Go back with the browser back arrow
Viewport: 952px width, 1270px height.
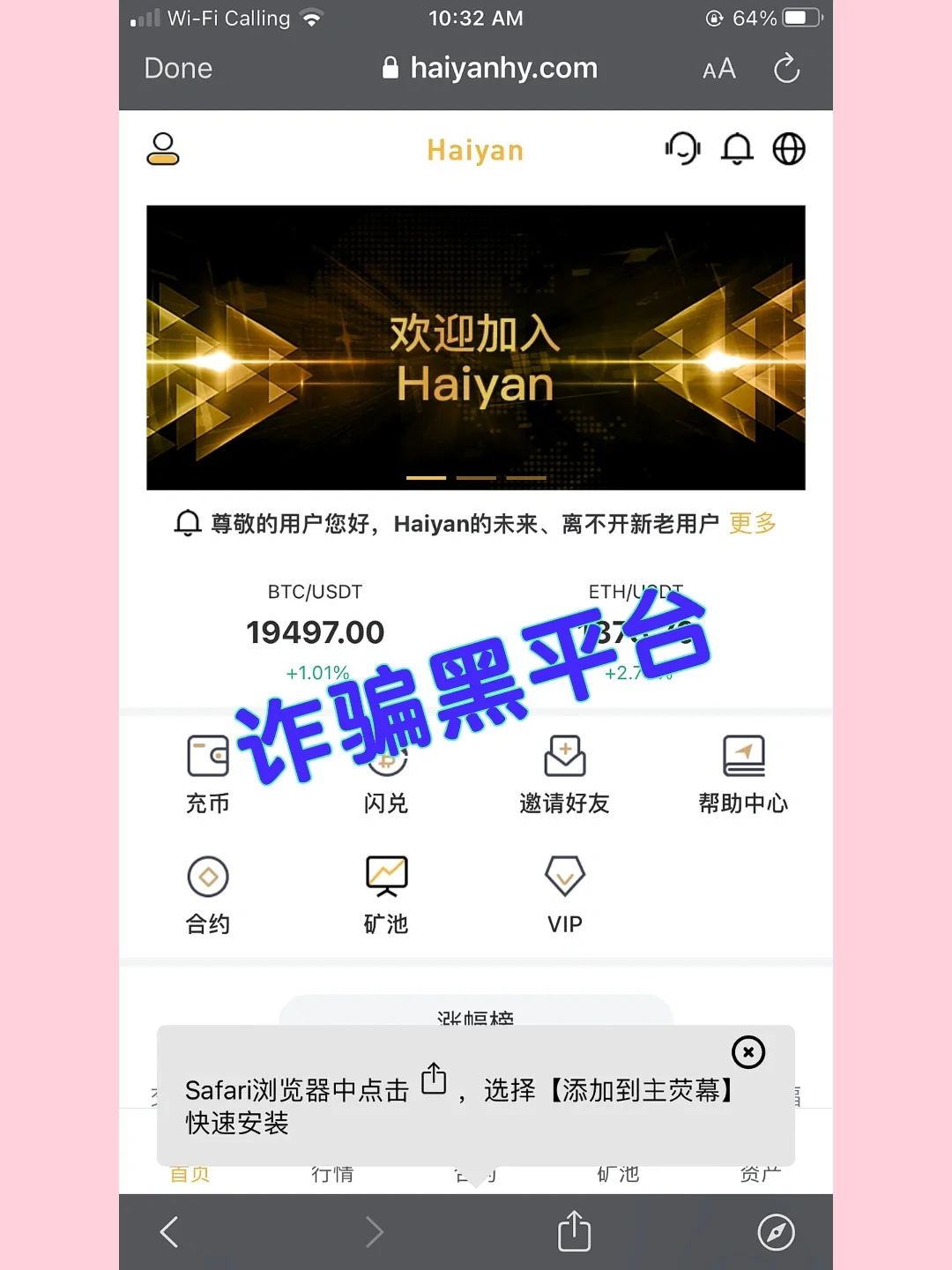pyautogui.click(x=169, y=1231)
